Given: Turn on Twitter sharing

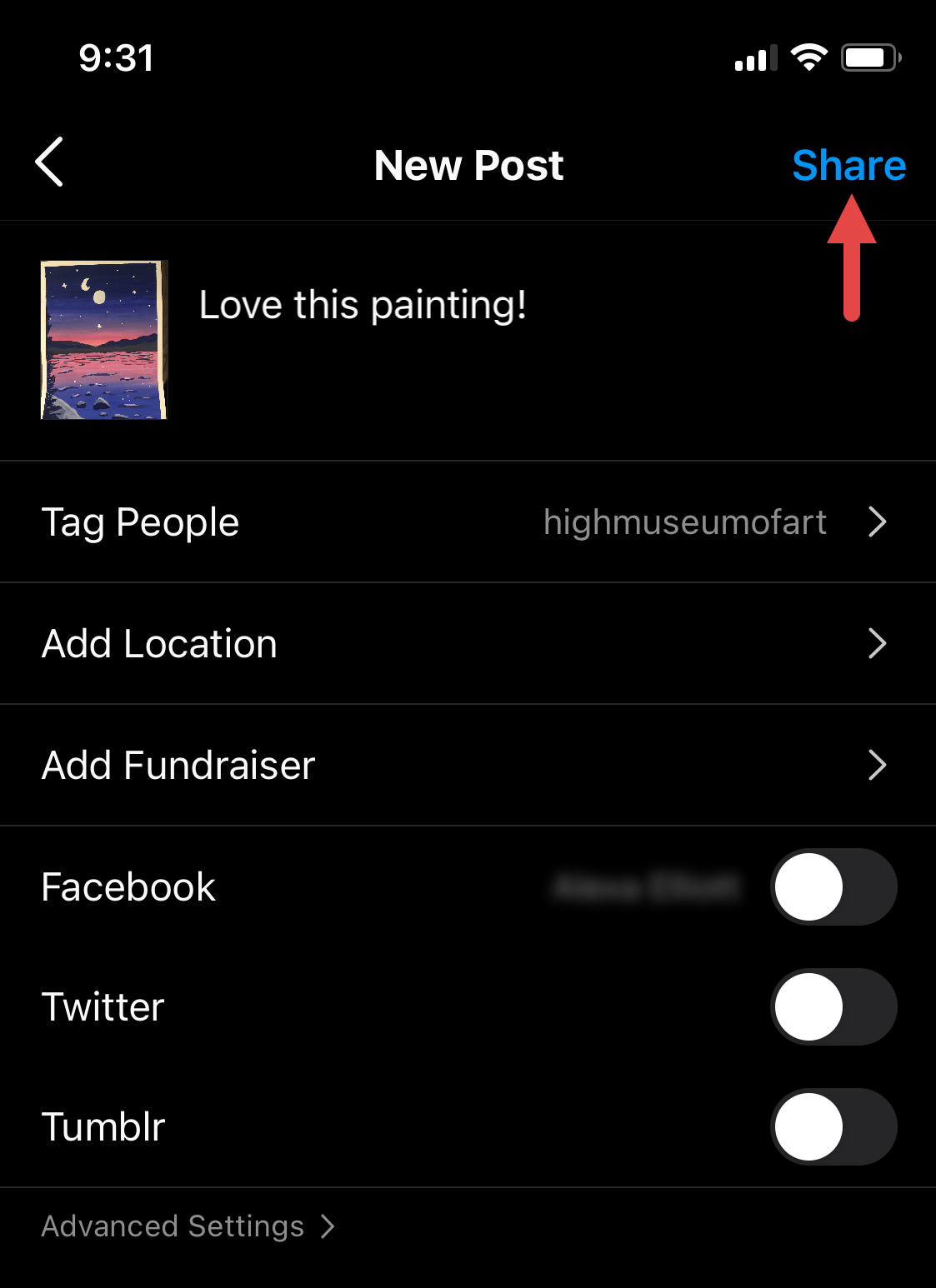Looking at the screenshot, I should coord(833,1007).
